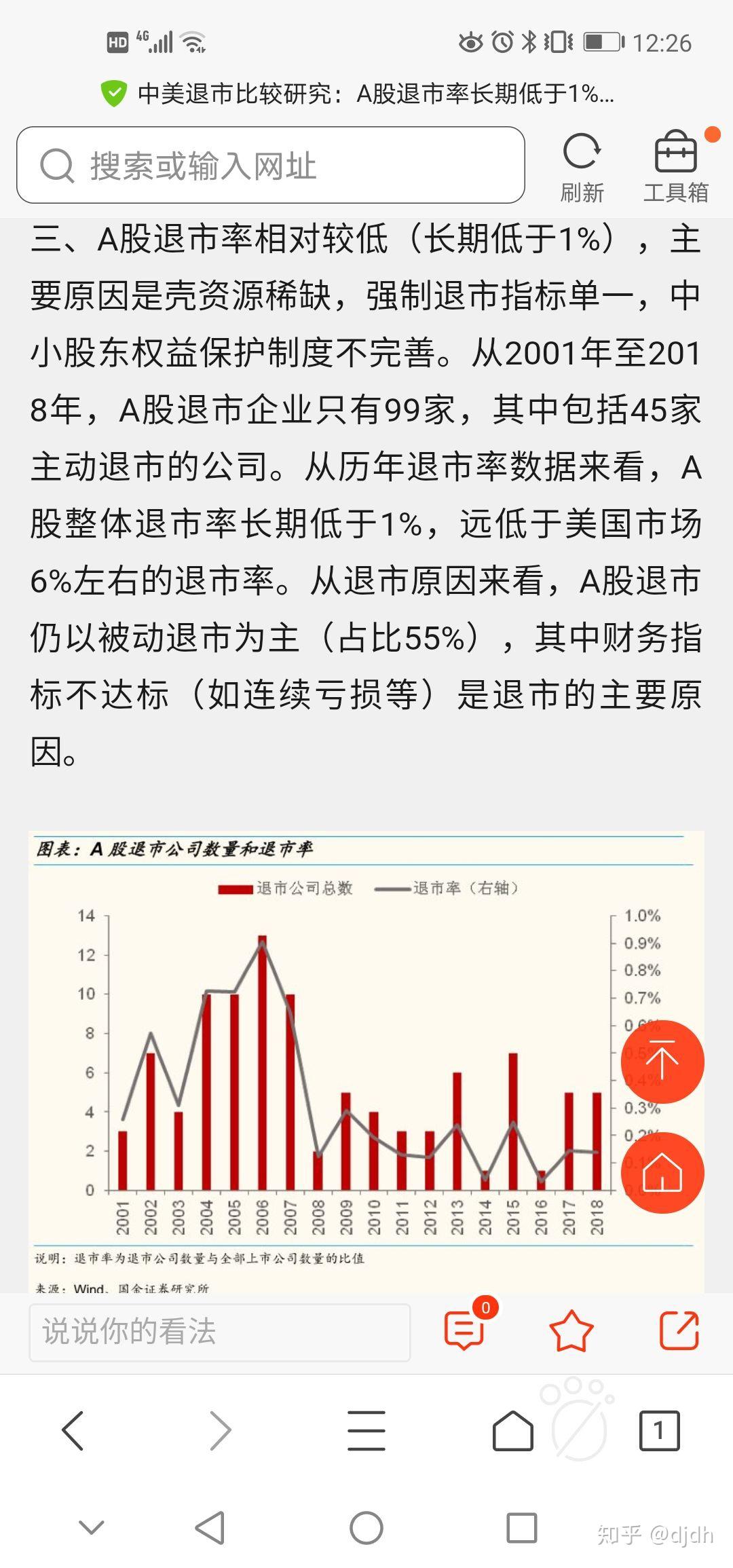Open recent apps with the square button
Image resolution: width=733 pixels, height=1568 pixels.
(522, 1528)
